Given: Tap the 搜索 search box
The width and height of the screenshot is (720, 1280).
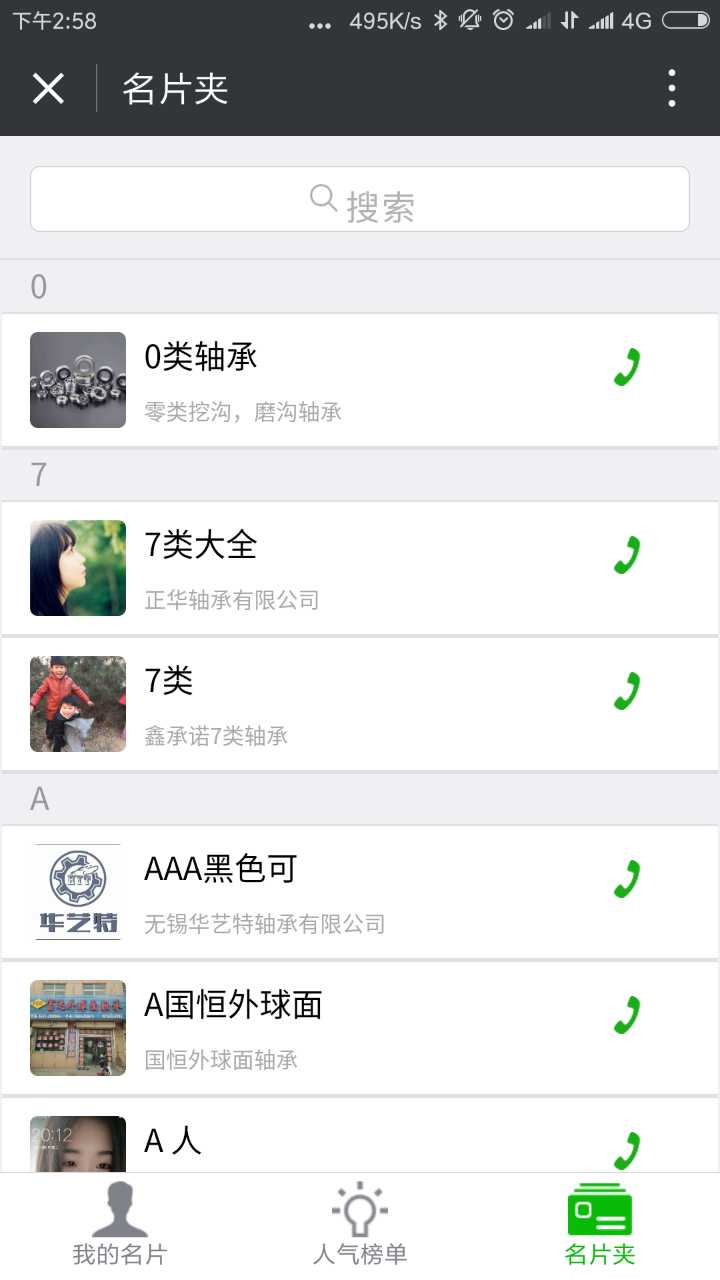Looking at the screenshot, I should tap(360, 199).
